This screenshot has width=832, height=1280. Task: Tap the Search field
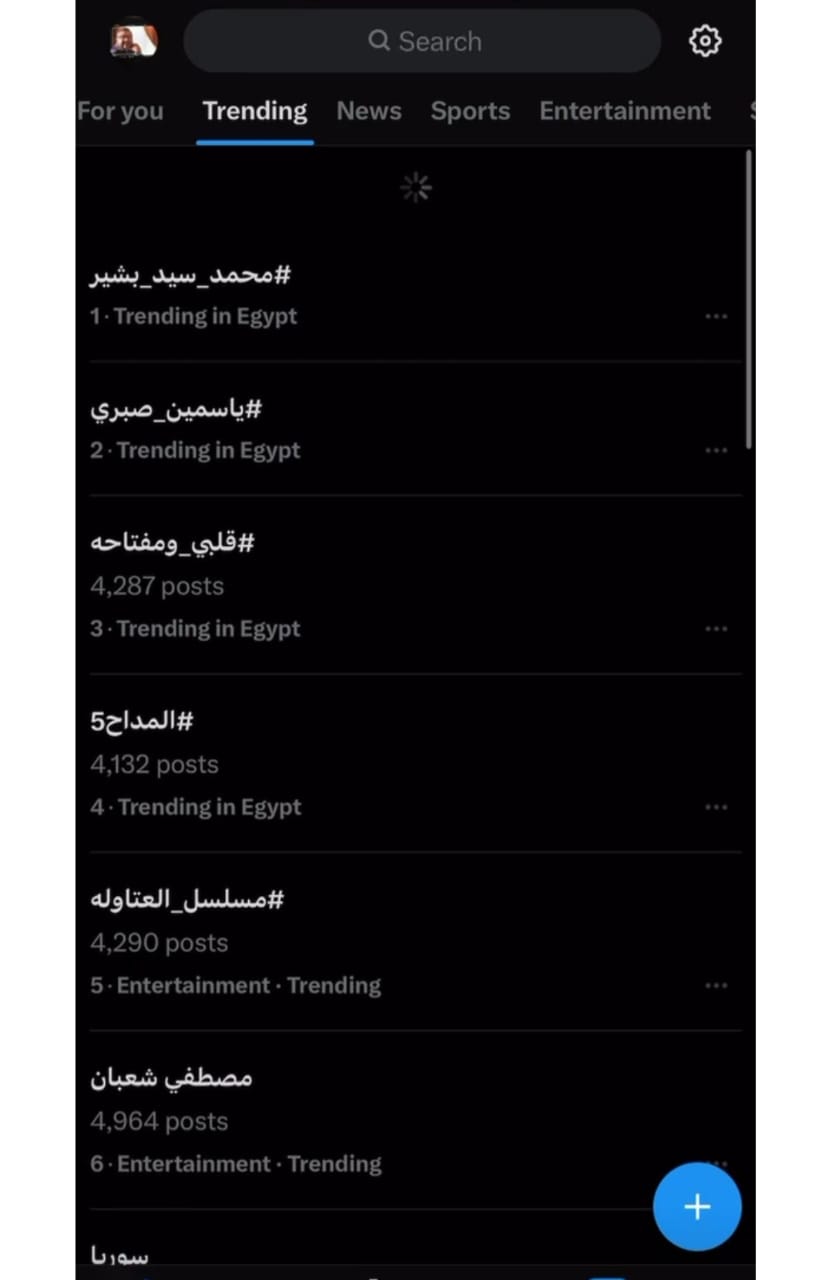point(423,41)
